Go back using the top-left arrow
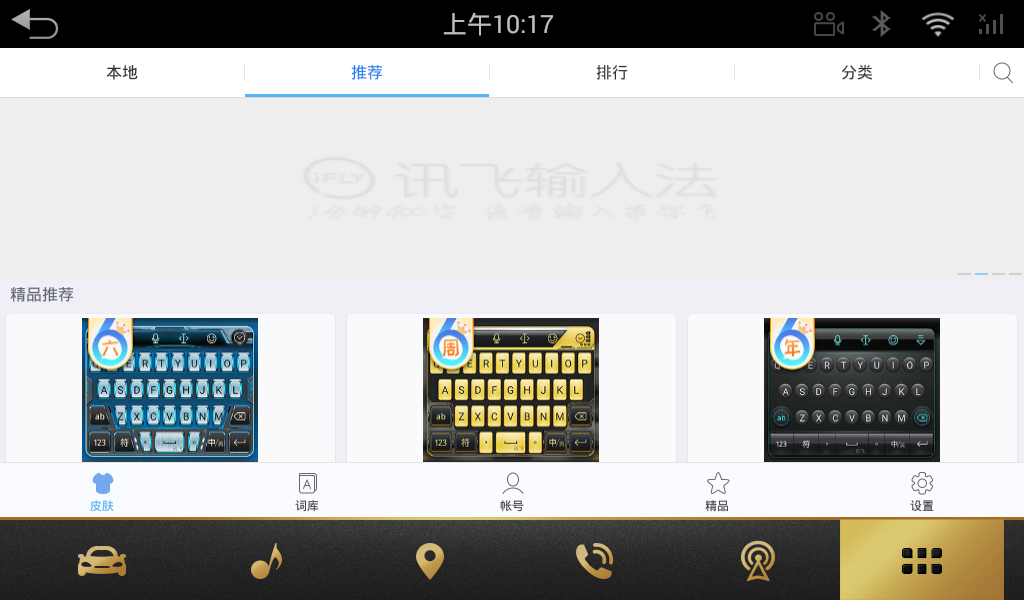 [35, 24]
